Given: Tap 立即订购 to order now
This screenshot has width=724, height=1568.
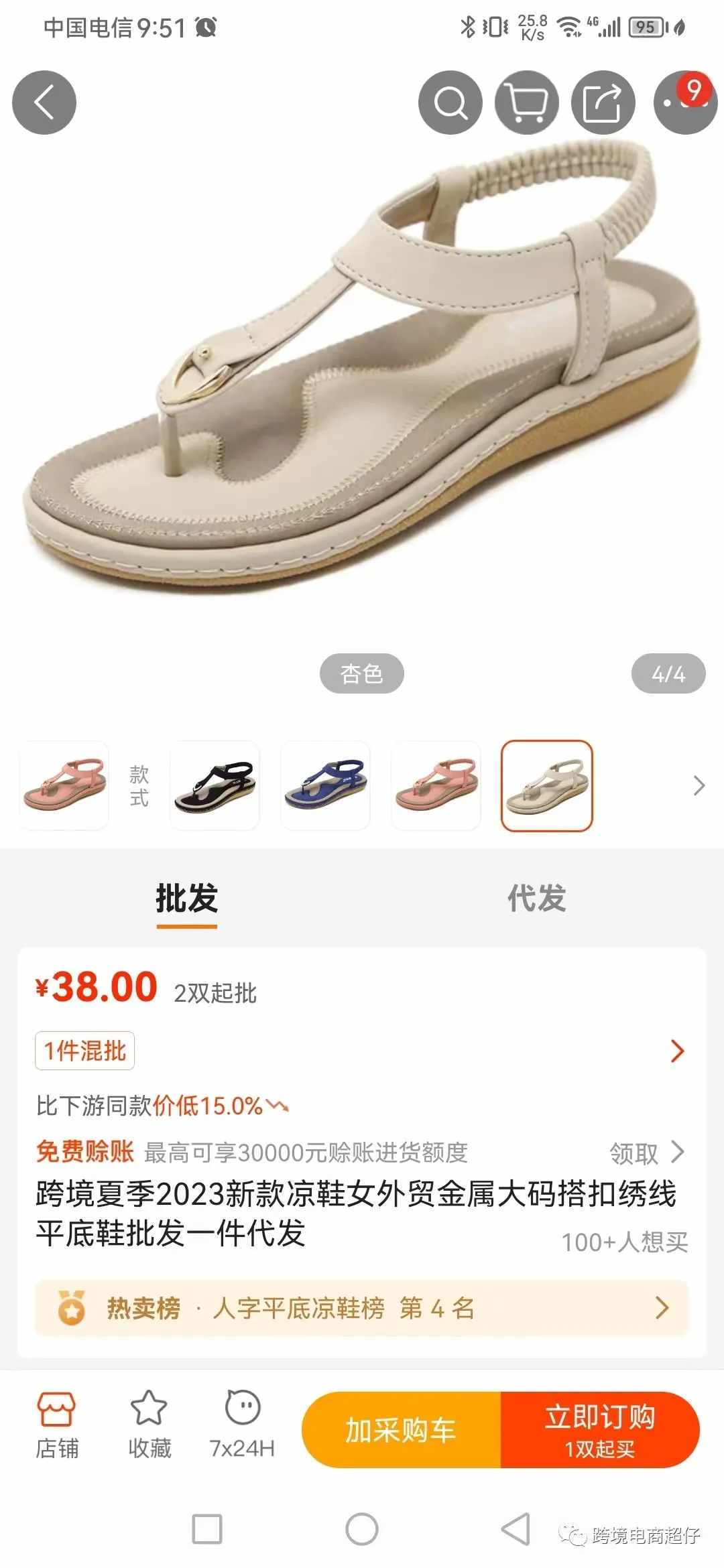Looking at the screenshot, I should 599,1430.
